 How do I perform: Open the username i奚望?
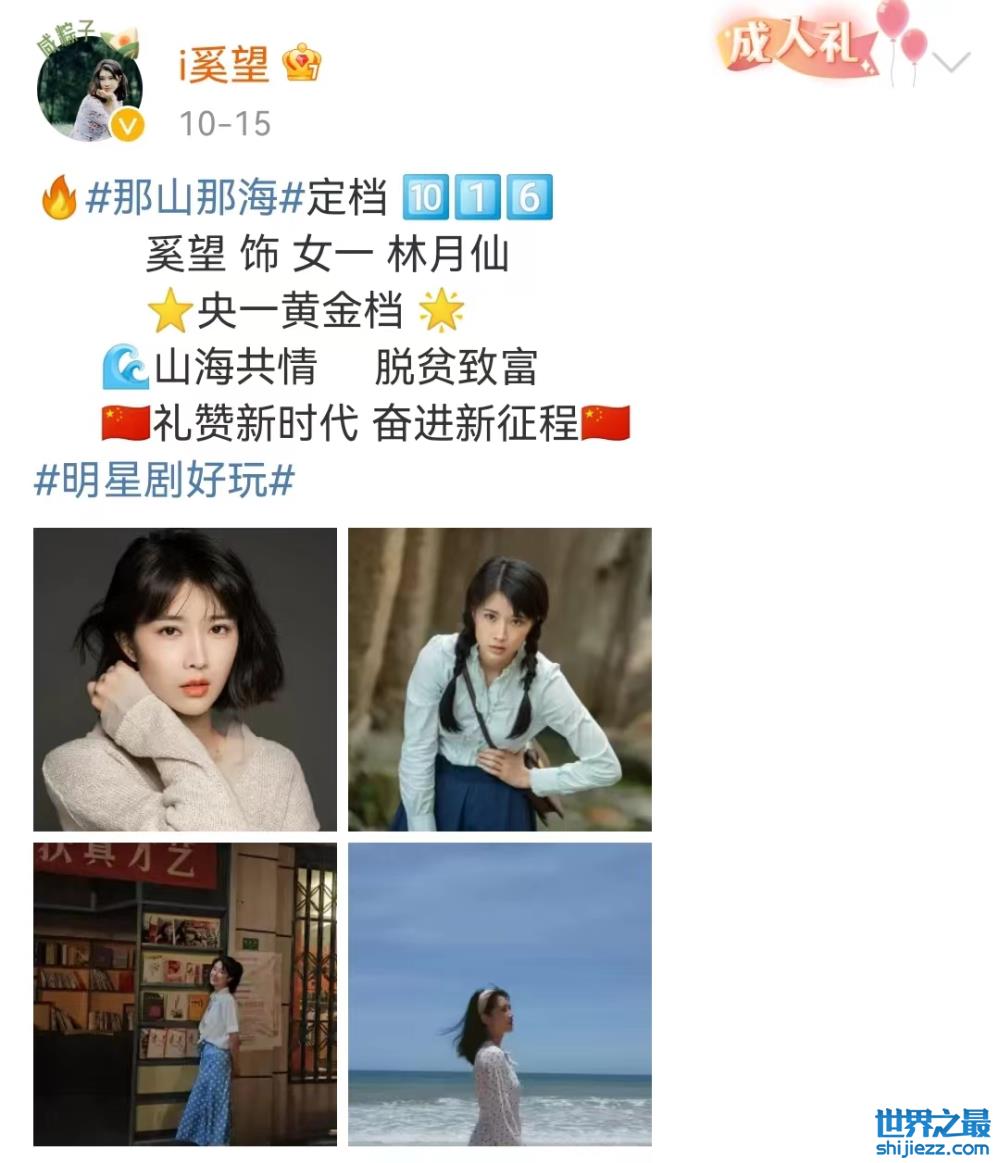(x=224, y=66)
